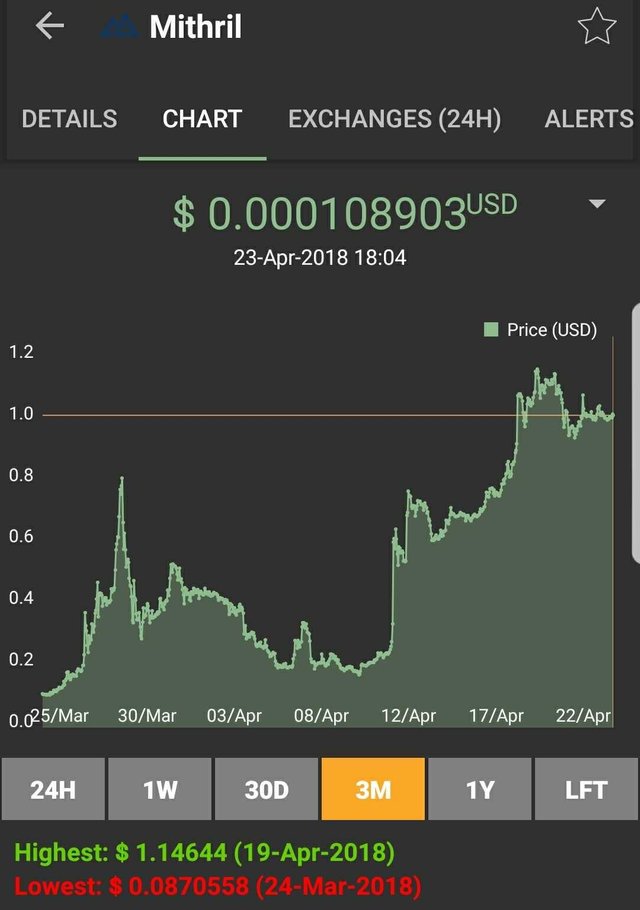Viewport: 640px width, 910px height.
Task: Open the Exchanges (24H) tab
Action: pyautogui.click(x=394, y=119)
